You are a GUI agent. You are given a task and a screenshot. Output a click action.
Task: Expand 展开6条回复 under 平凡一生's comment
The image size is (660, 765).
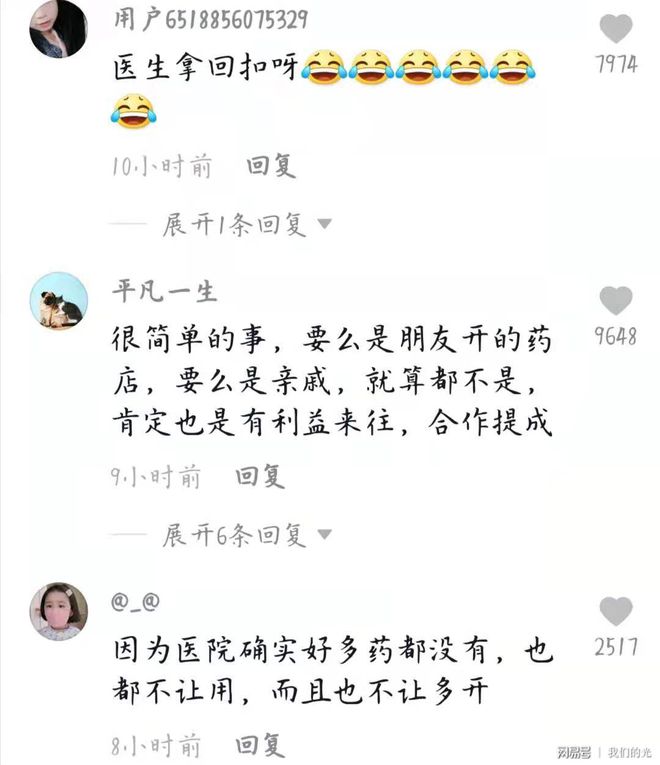(246, 535)
